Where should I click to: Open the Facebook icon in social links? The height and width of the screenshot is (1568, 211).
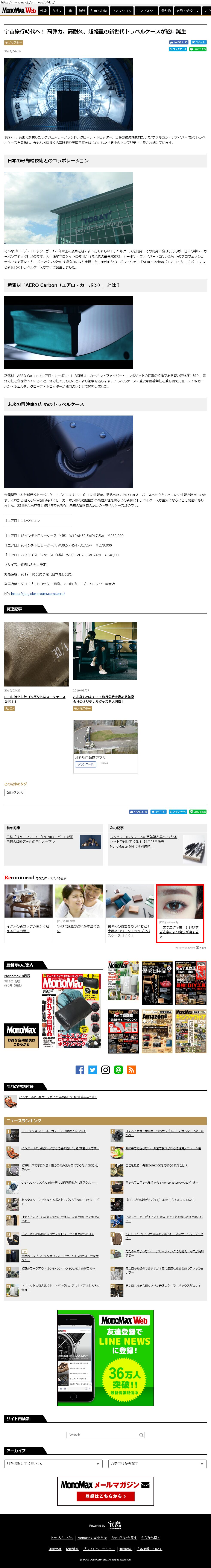80,1069
